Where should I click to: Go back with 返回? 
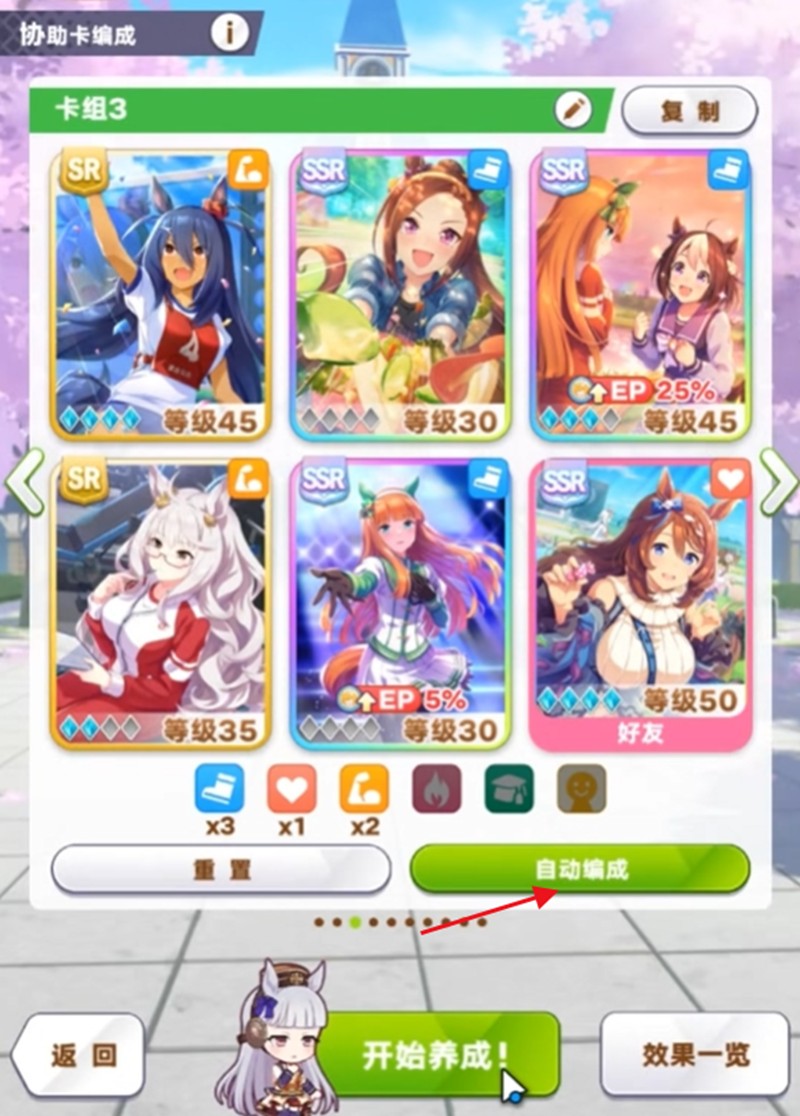point(82,1054)
